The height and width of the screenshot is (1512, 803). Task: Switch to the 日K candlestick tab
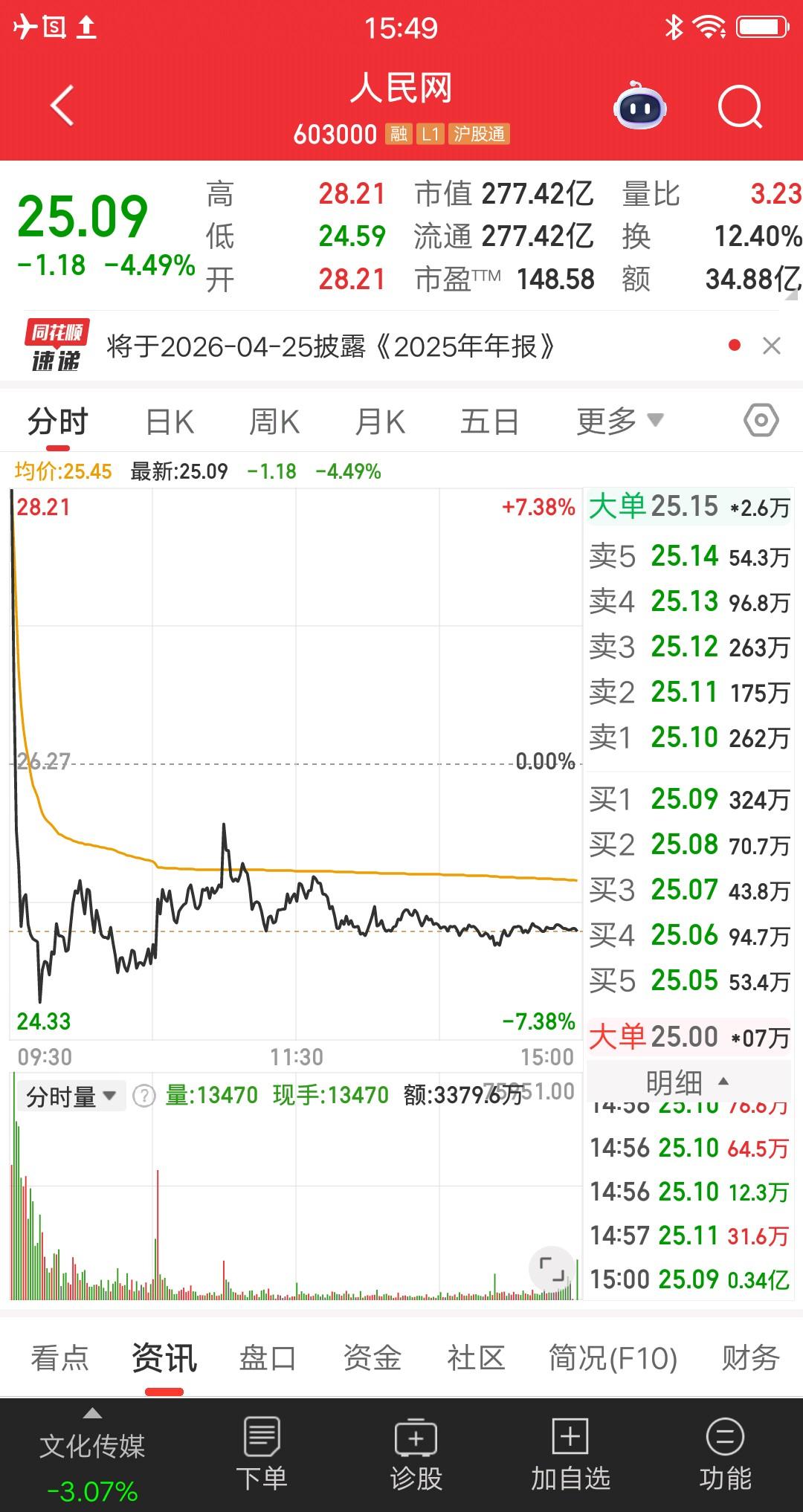(170, 420)
